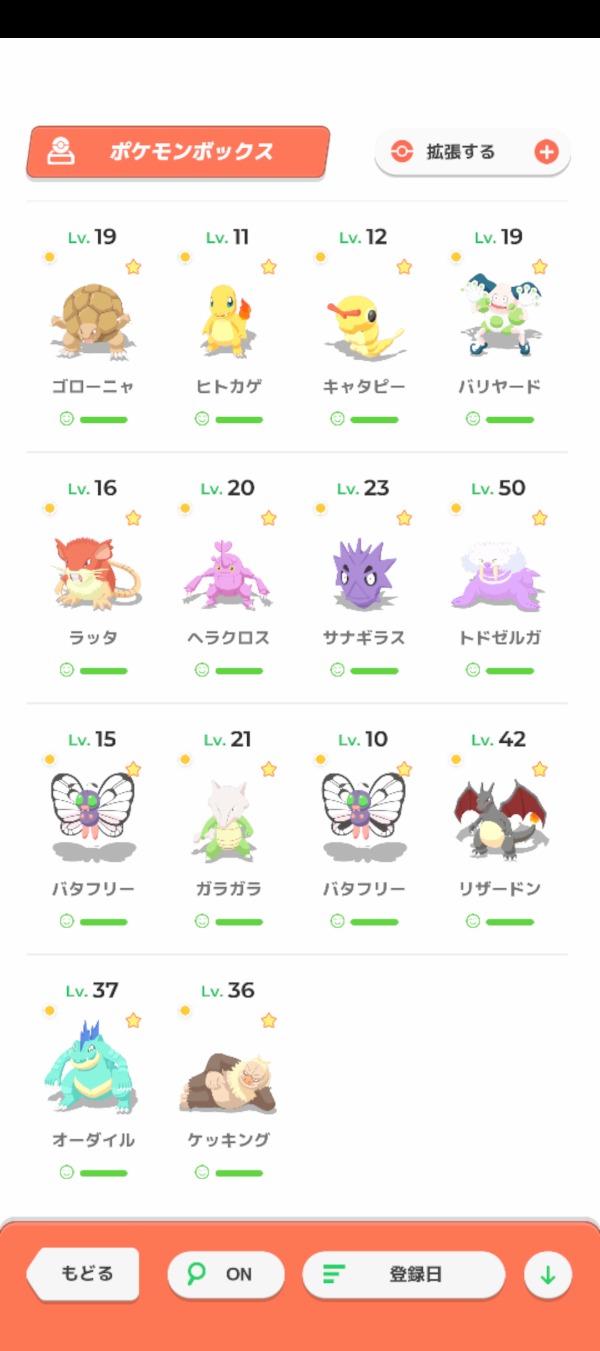This screenshot has width=600, height=1351.
Task: Go back with the もどる button
Action: click(x=84, y=1274)
